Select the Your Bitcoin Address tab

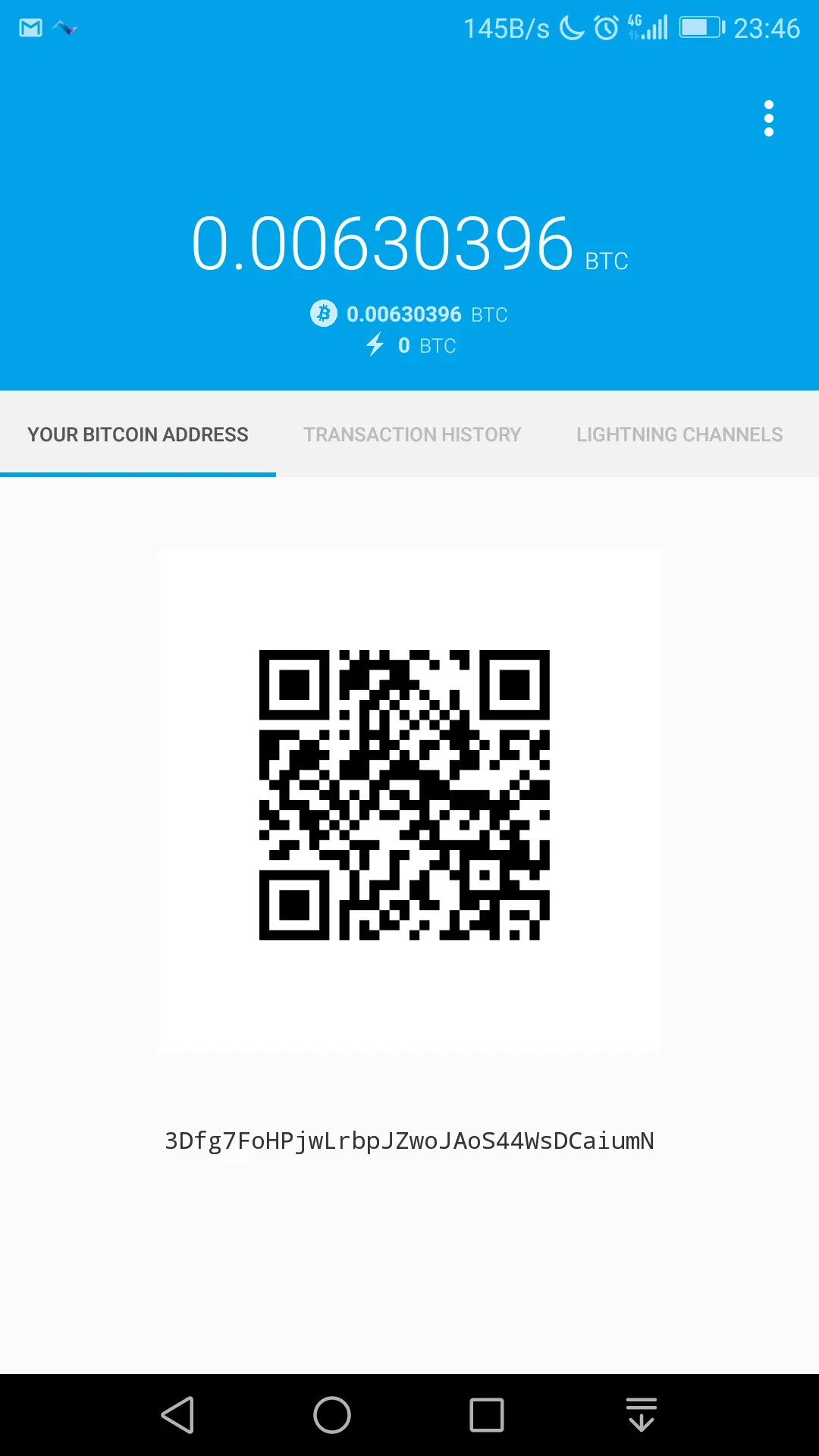[138, 435]
